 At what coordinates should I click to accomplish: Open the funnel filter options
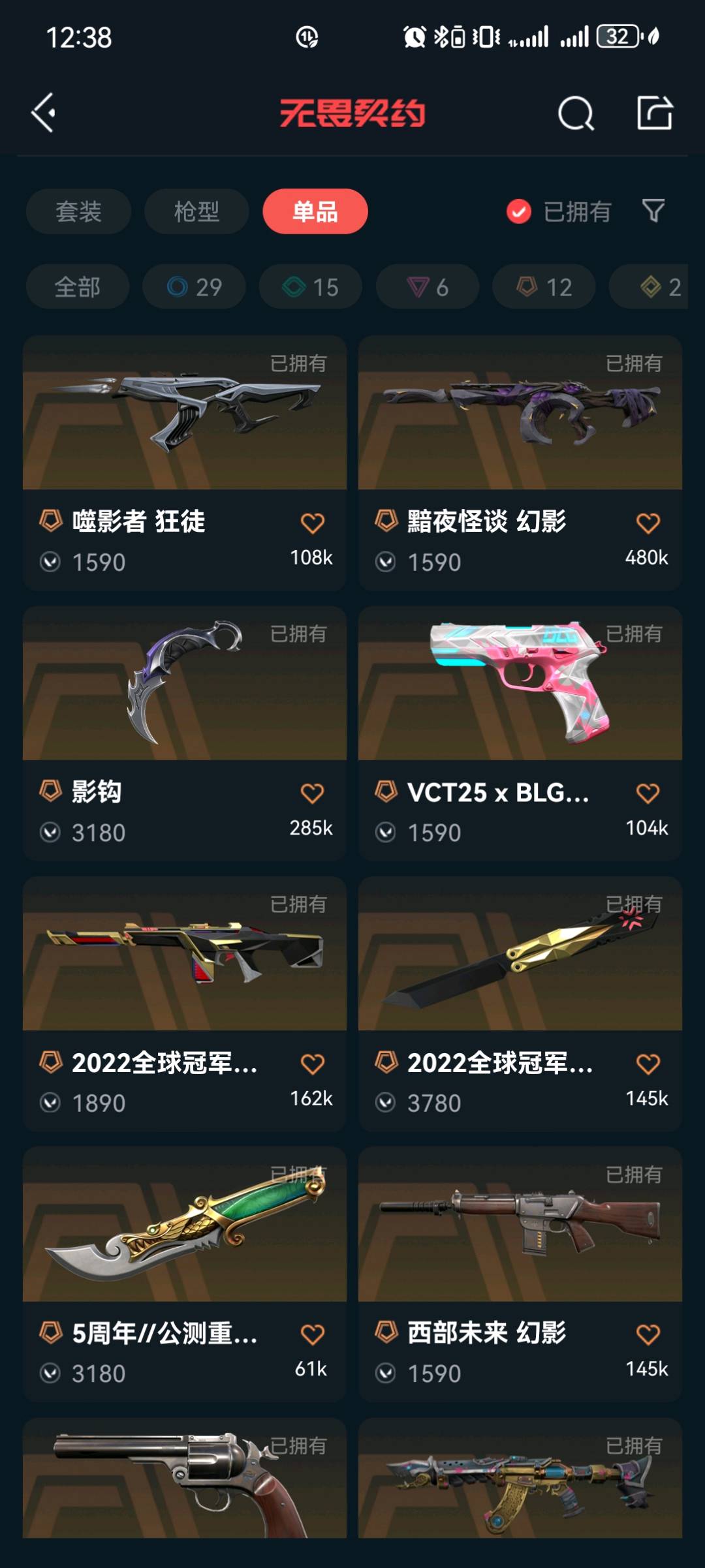[x=653, y=211]
